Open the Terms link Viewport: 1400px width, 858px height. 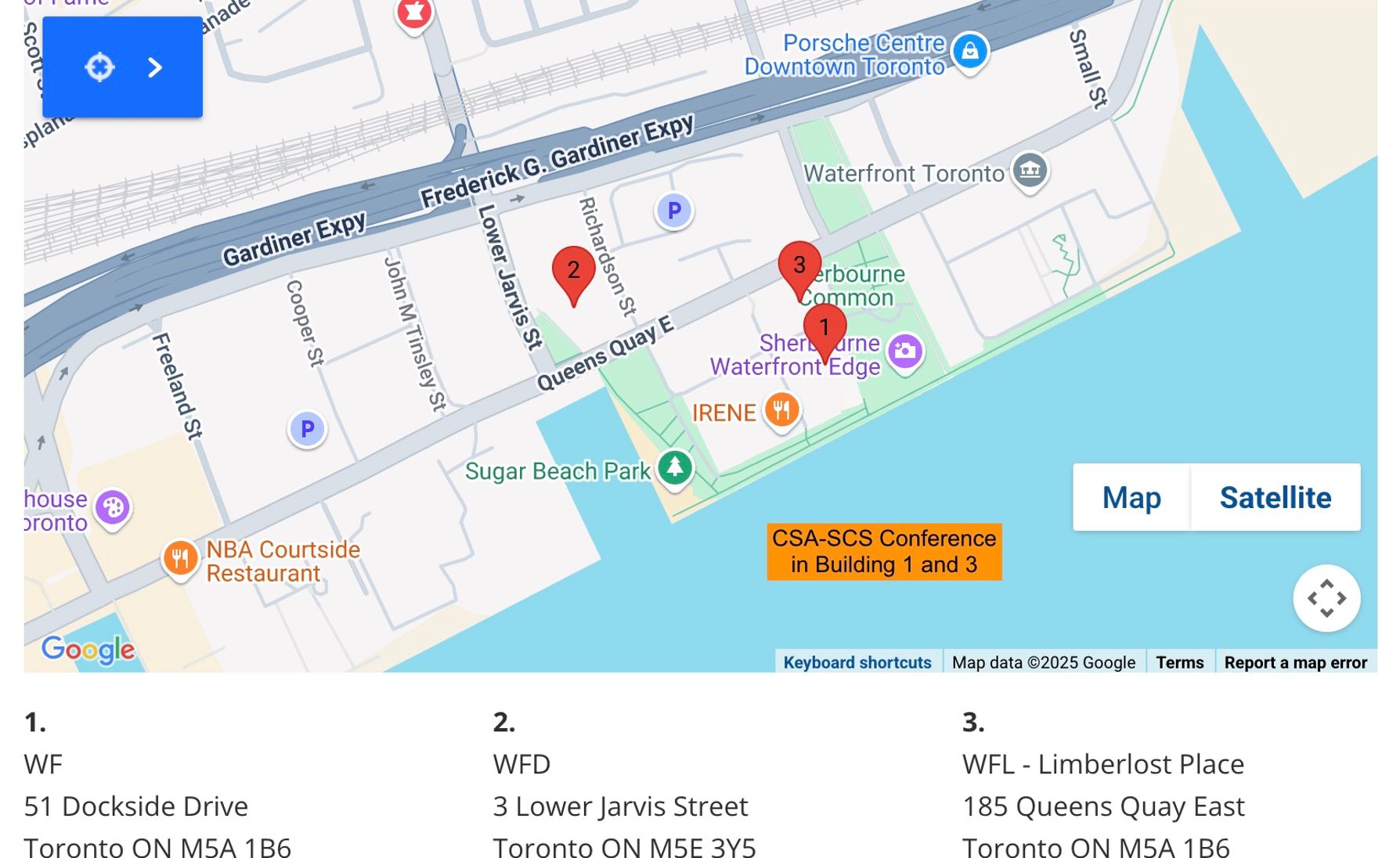(x=1179, y=662)
